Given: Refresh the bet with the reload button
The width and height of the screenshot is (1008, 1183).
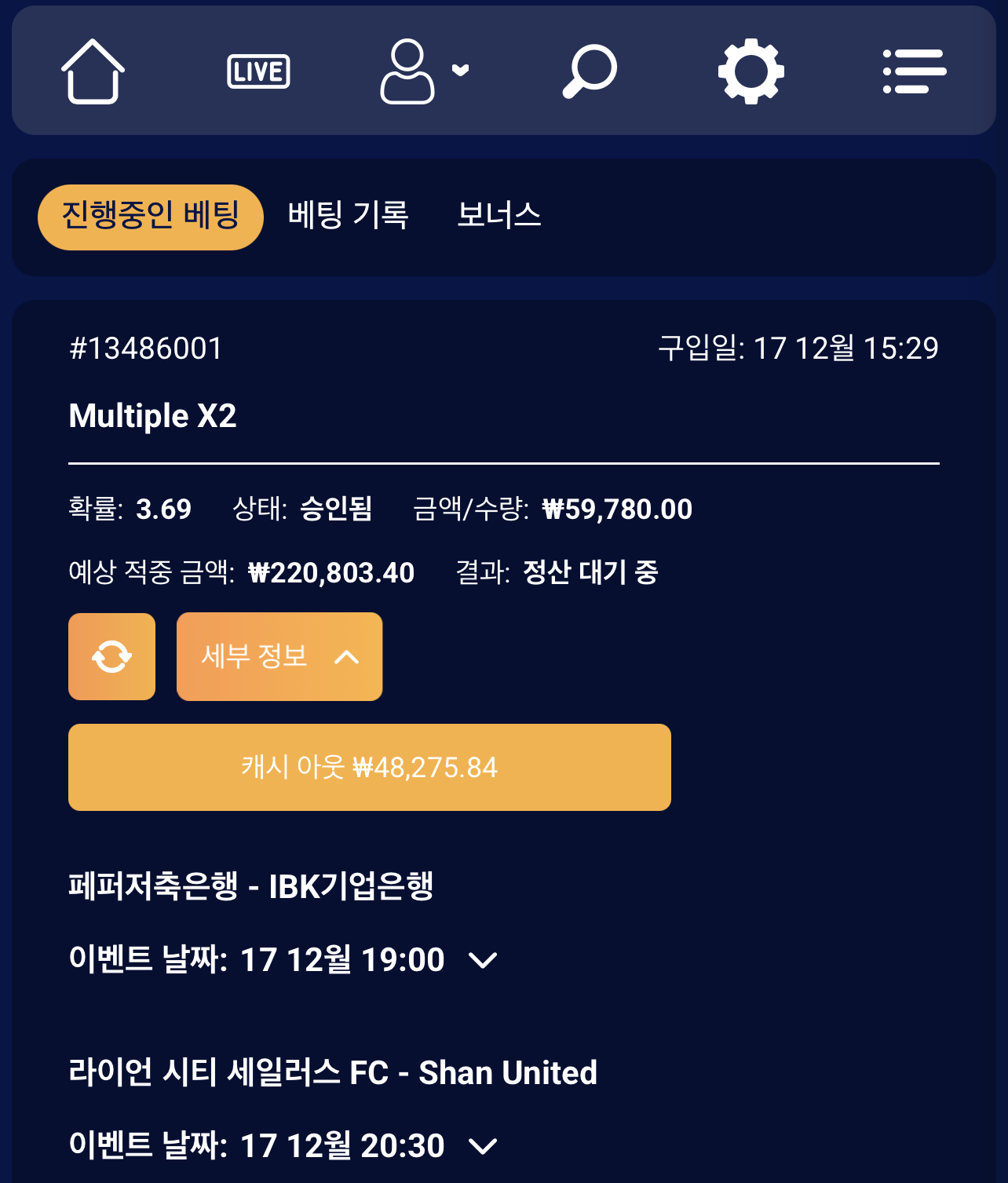Looking at the screenshot, I should tap(111, 656).
